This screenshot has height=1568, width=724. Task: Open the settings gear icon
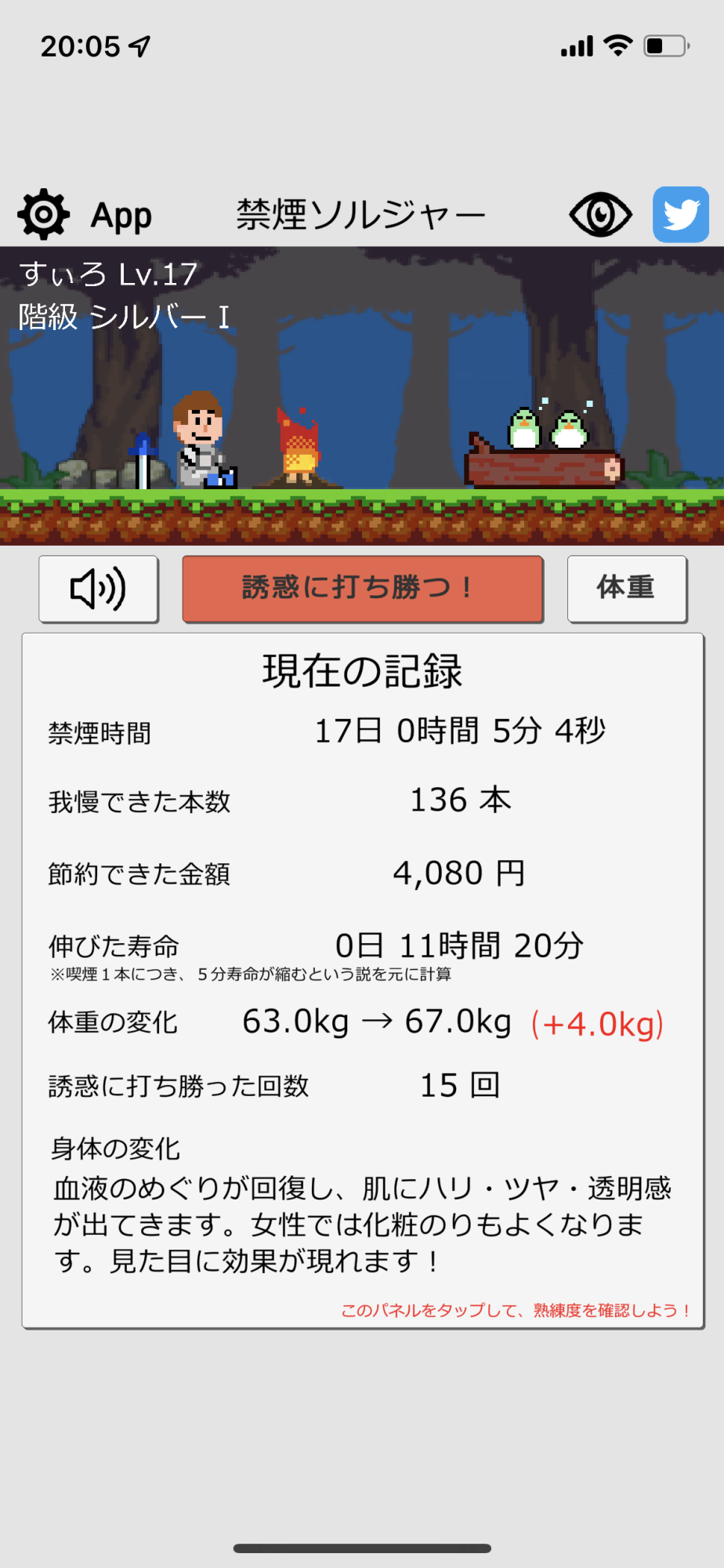click(x=44, y=214)
